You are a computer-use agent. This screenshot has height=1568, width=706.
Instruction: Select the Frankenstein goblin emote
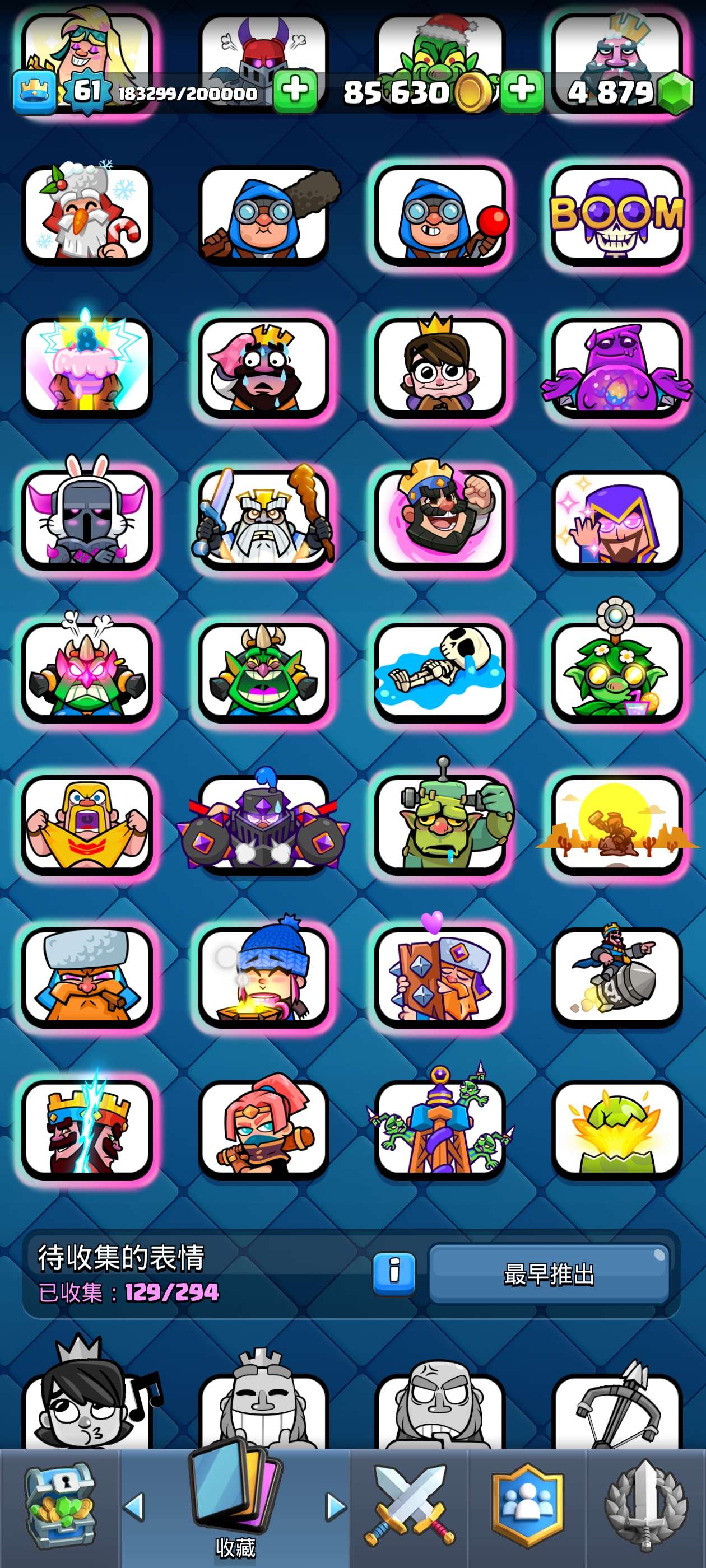(x=440, y=824)
